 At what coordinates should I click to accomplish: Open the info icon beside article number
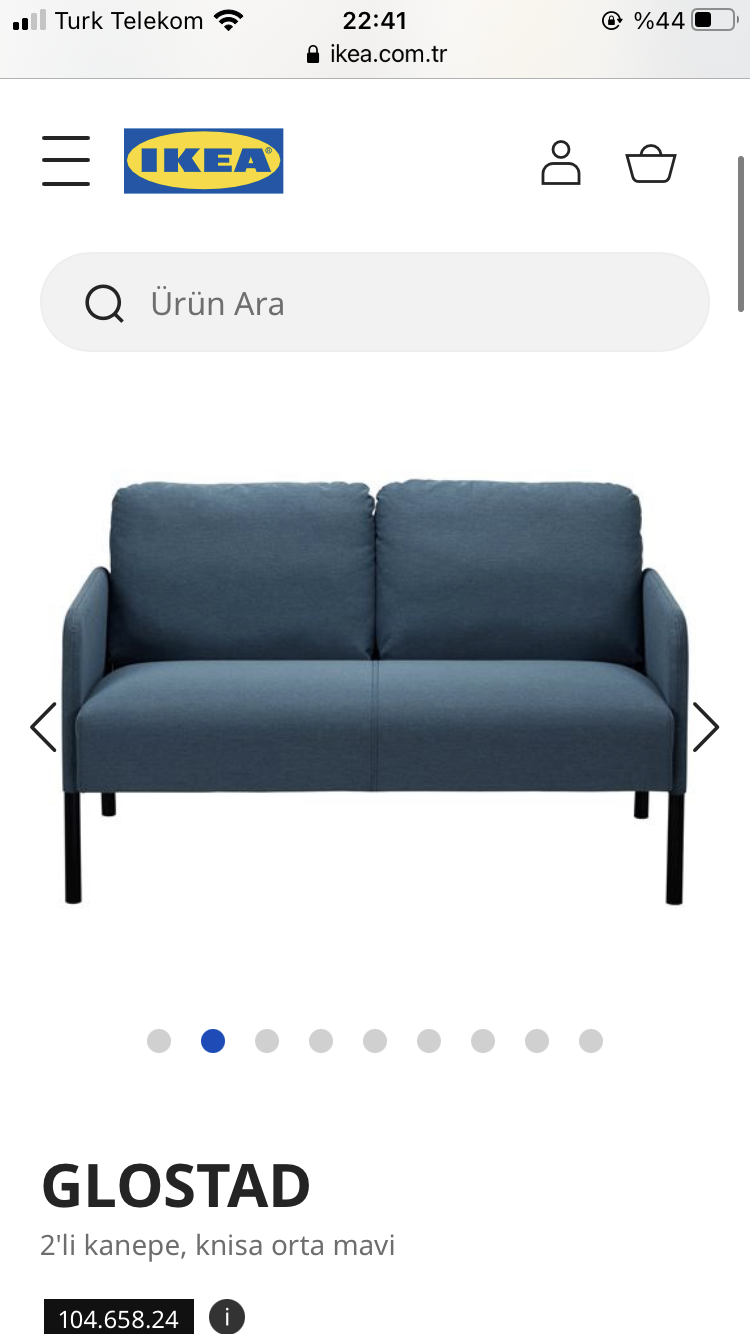(227, 1317)
